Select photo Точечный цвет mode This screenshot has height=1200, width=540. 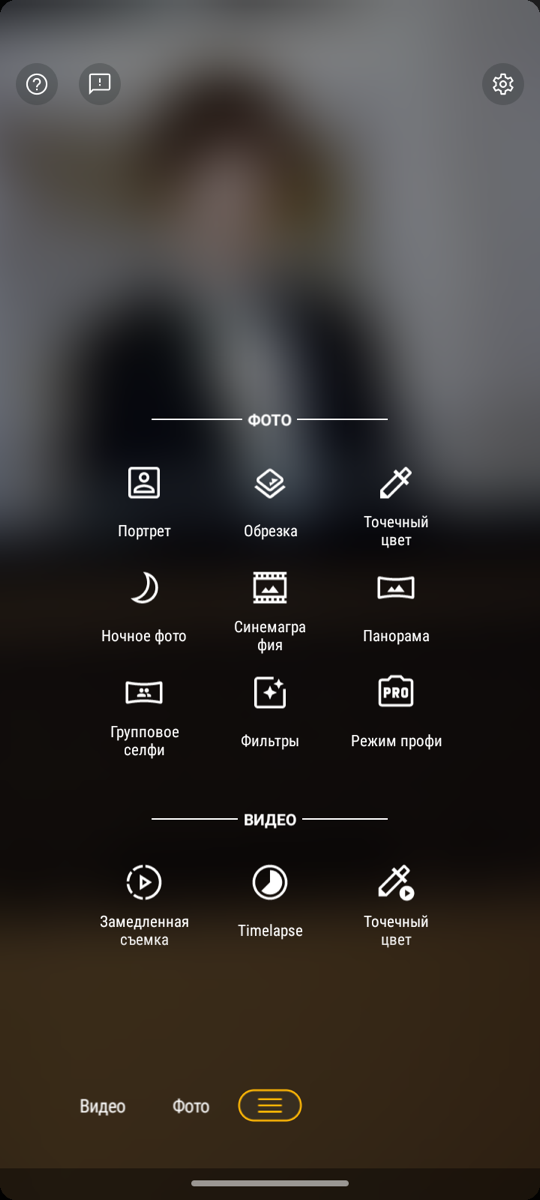click(x=396, y=506)
